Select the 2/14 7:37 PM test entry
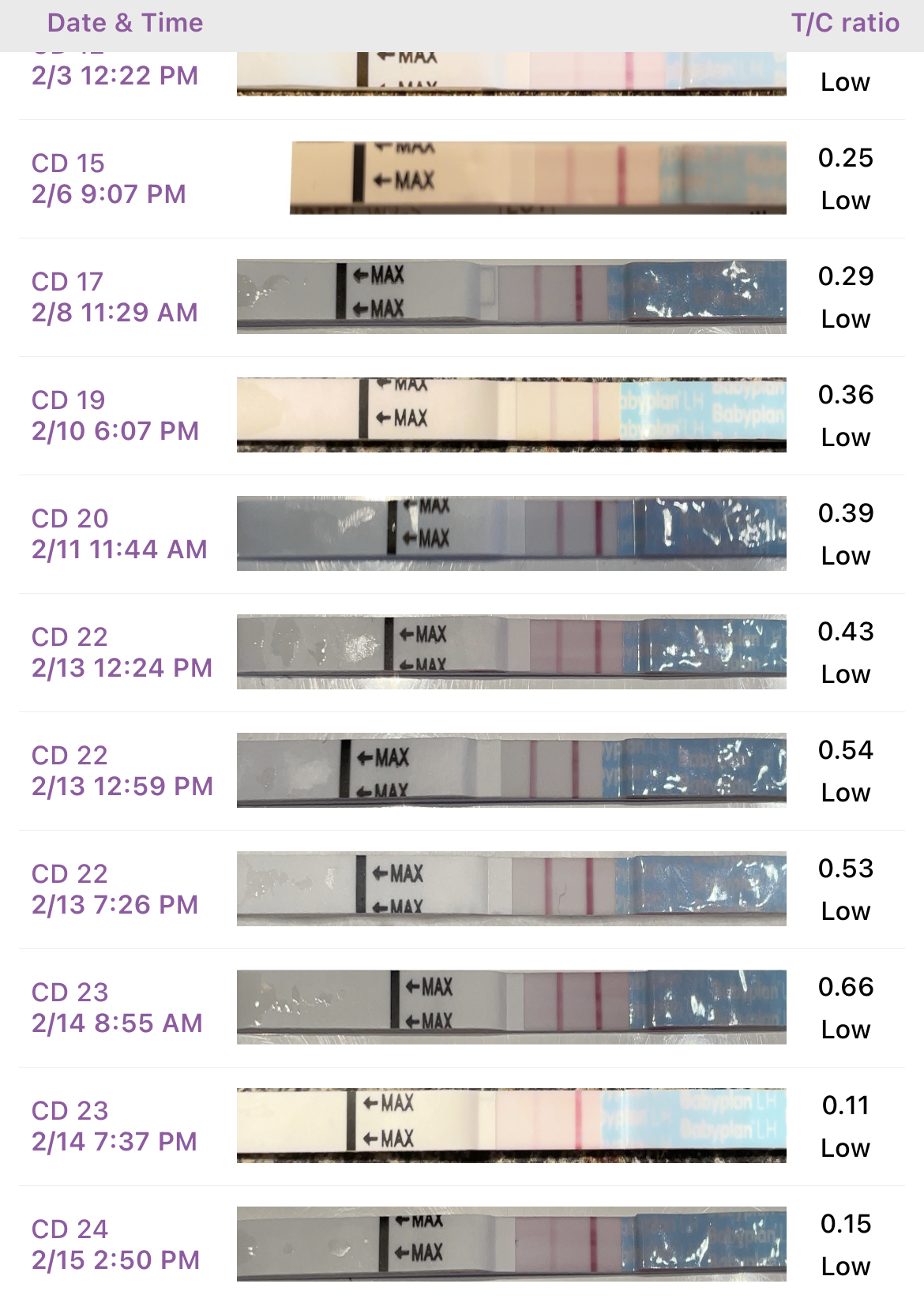The height and width of the screenshot is (1310, 924). 114,1127
